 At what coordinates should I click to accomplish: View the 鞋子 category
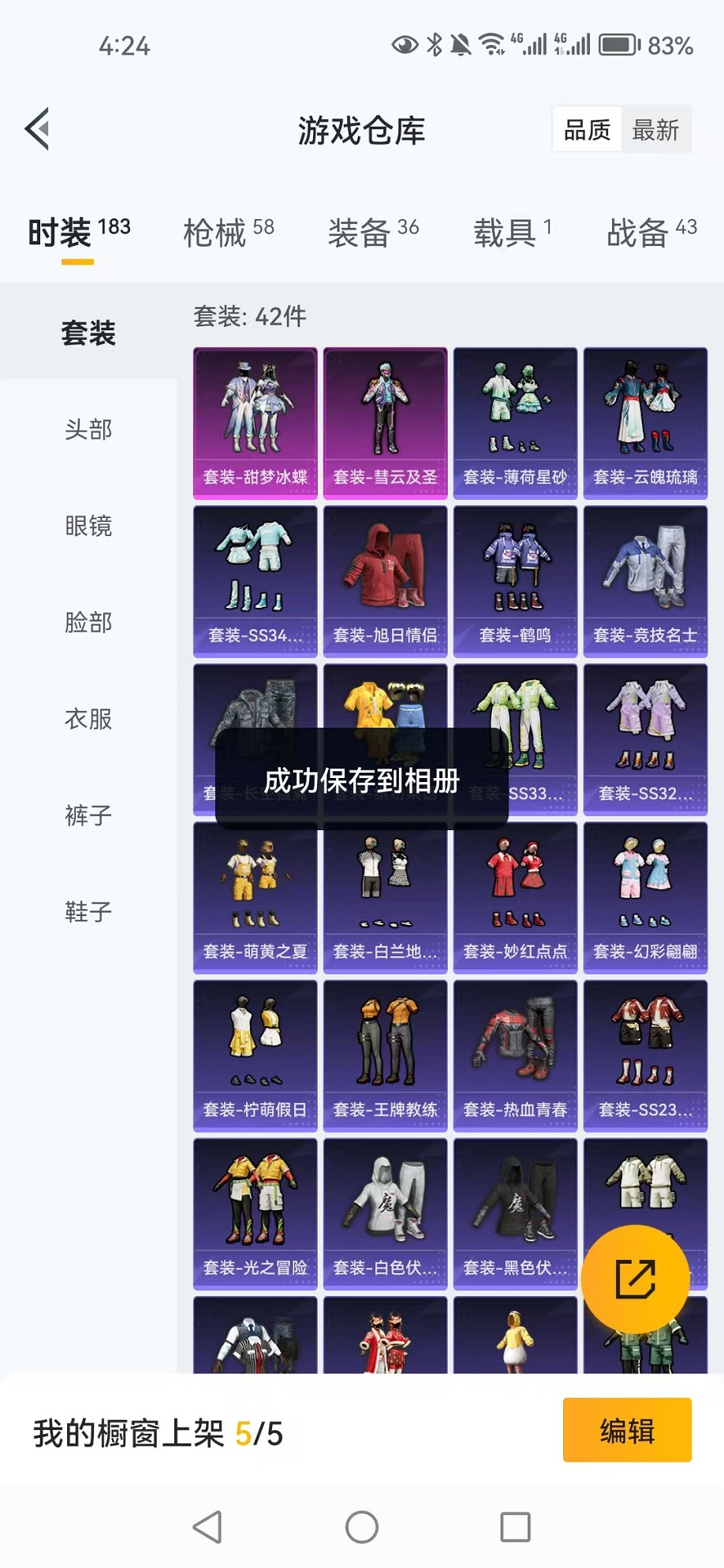tap(88, 912)
